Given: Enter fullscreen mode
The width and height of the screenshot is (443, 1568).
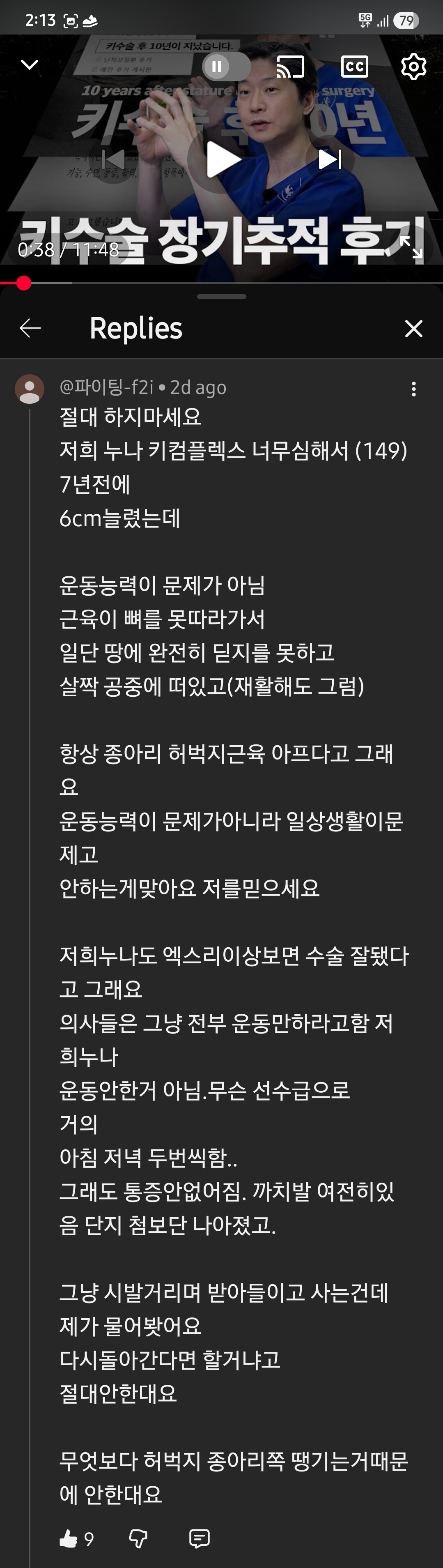Looking at the screenshot, I should 411,247.
